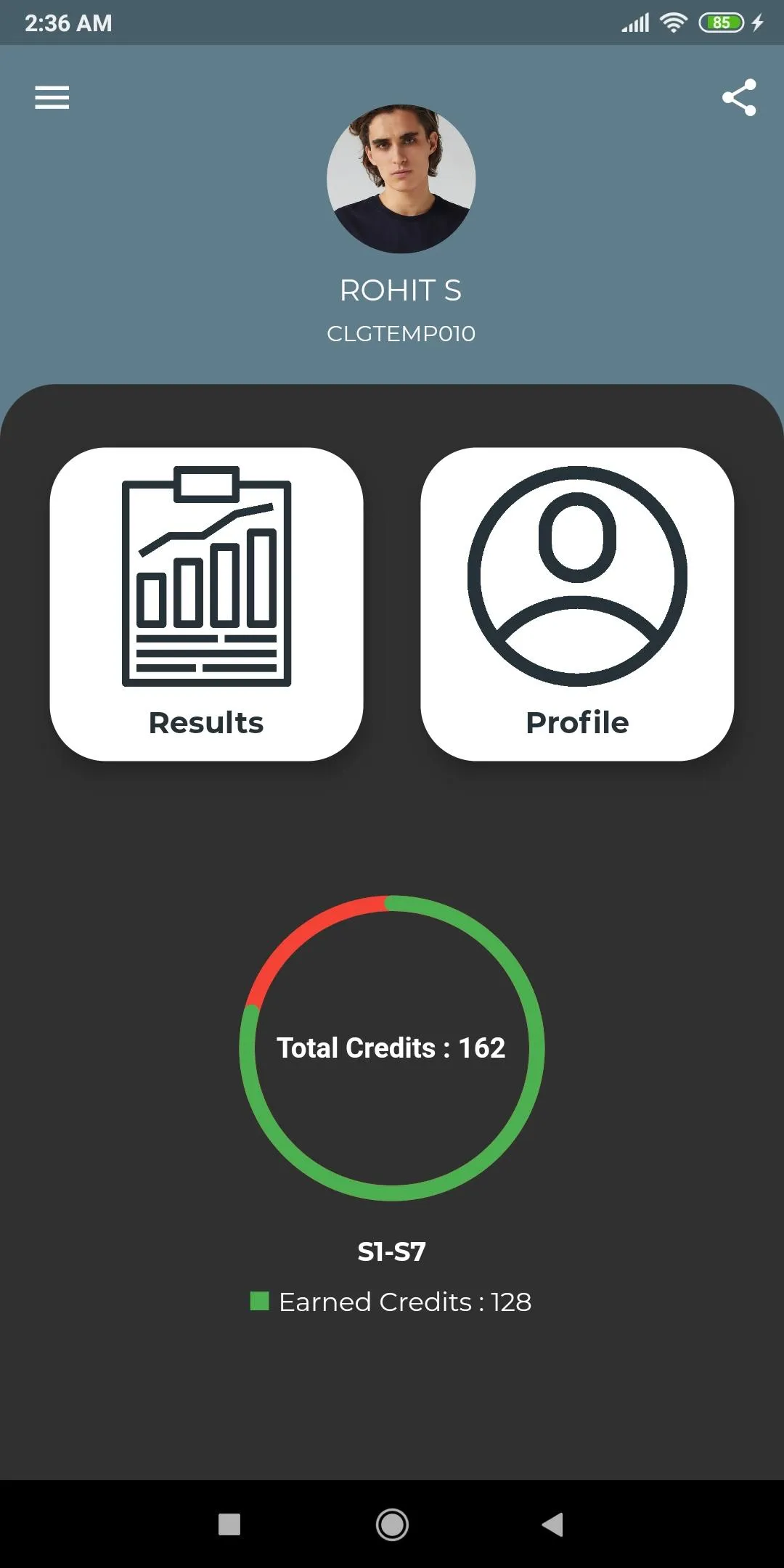Tap the battery indicator in status bar
The width and height of the screenshot is (784, 1568).
tap(721, 23)
